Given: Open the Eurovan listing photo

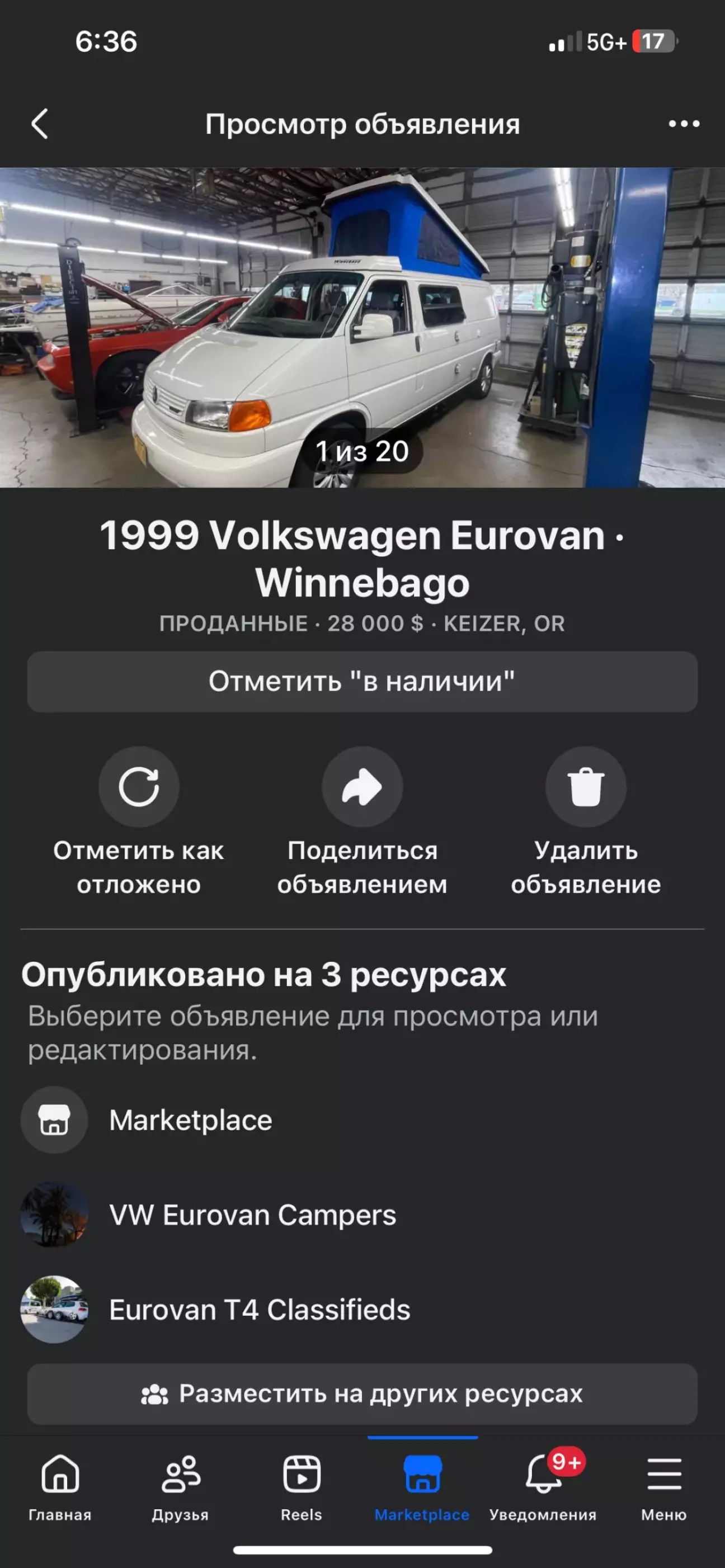Looking at the screenshot, I should (362, 328).
